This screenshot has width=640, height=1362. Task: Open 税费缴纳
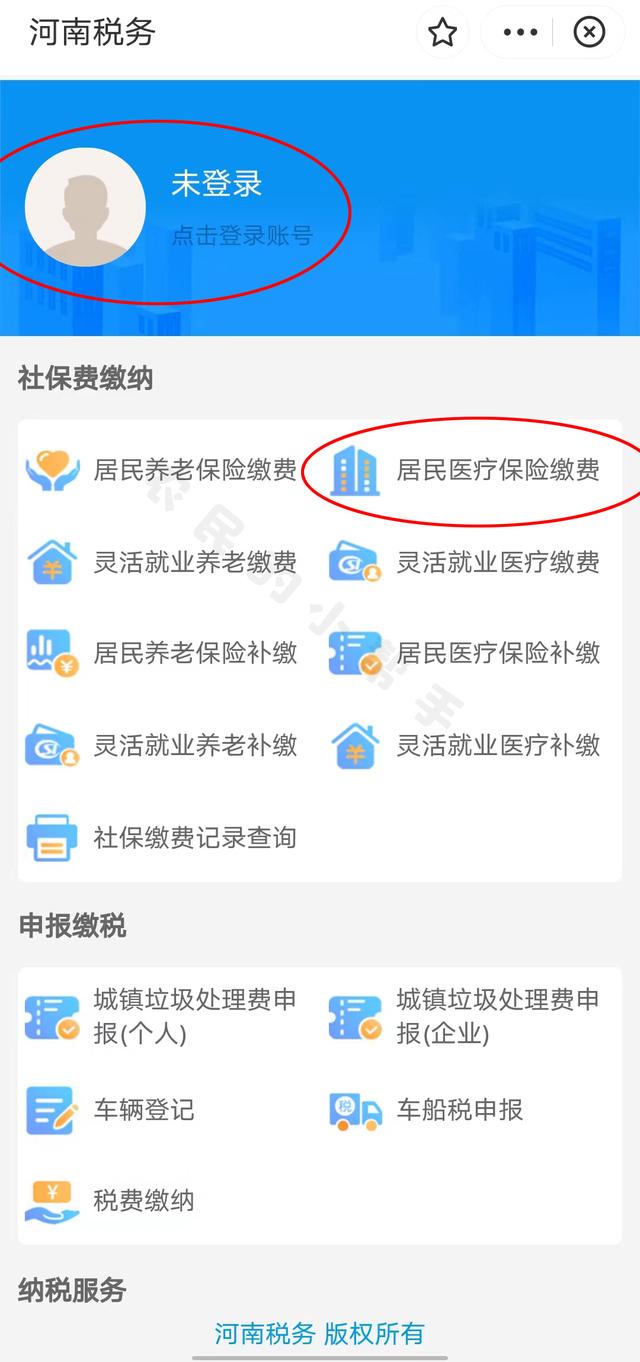click(110, 1202)
